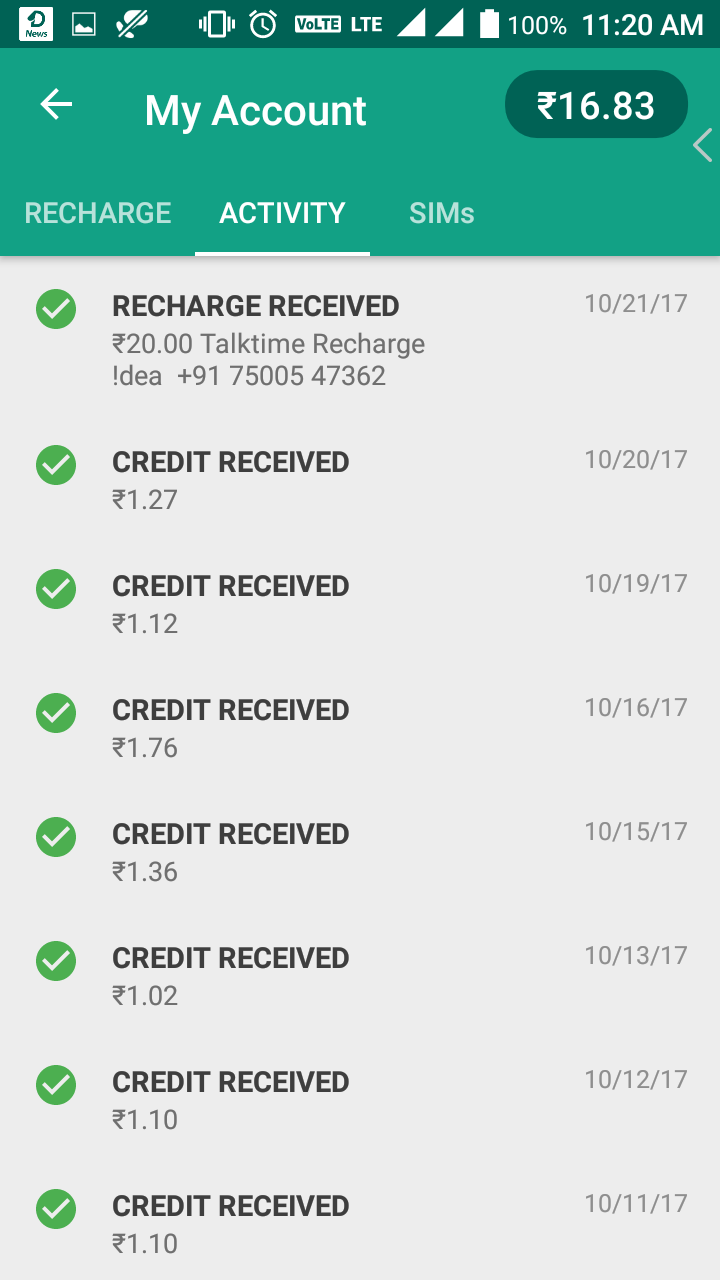
Task: Switch to the RECHARGE tab
Action: pyautogui.click(x=98, y=213)
